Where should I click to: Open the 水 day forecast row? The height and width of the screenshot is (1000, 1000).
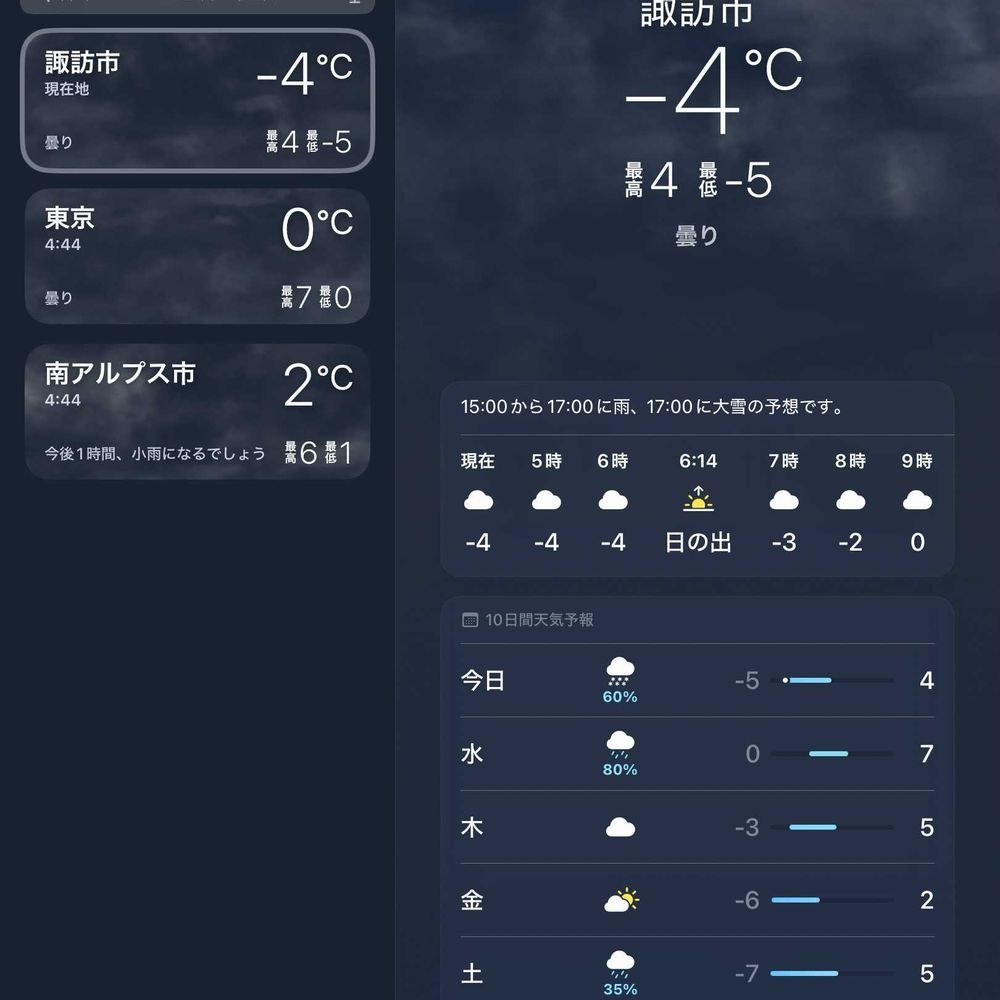point(697,754)
